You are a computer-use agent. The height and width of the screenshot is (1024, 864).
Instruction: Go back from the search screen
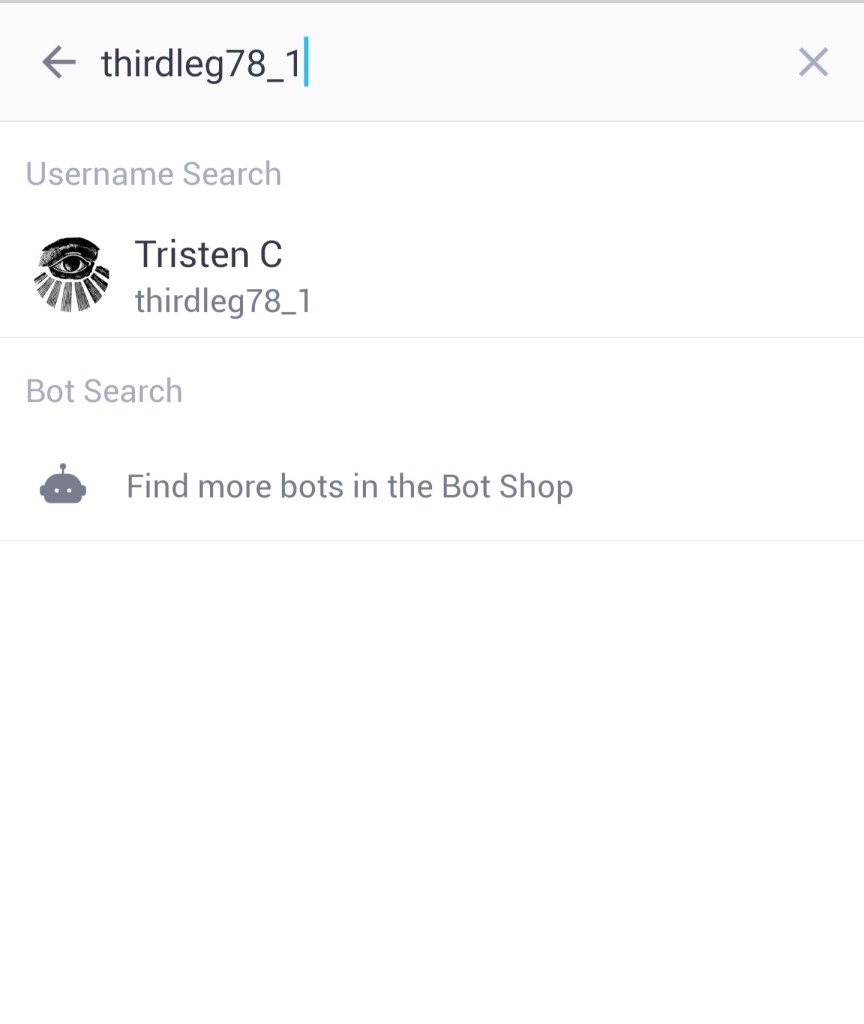coord(59,62)
